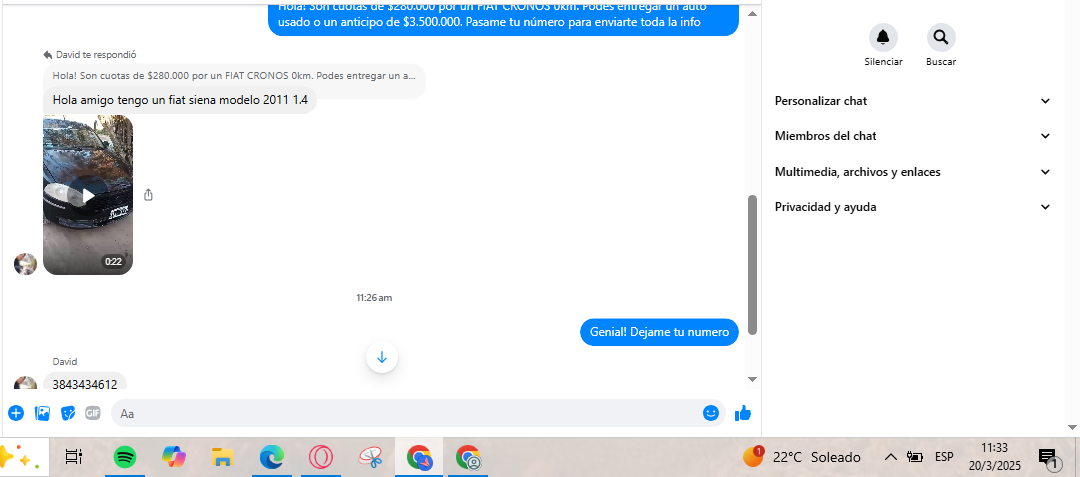
Task: Play David's 0:22 car video
Action: (x=88, y=196)
